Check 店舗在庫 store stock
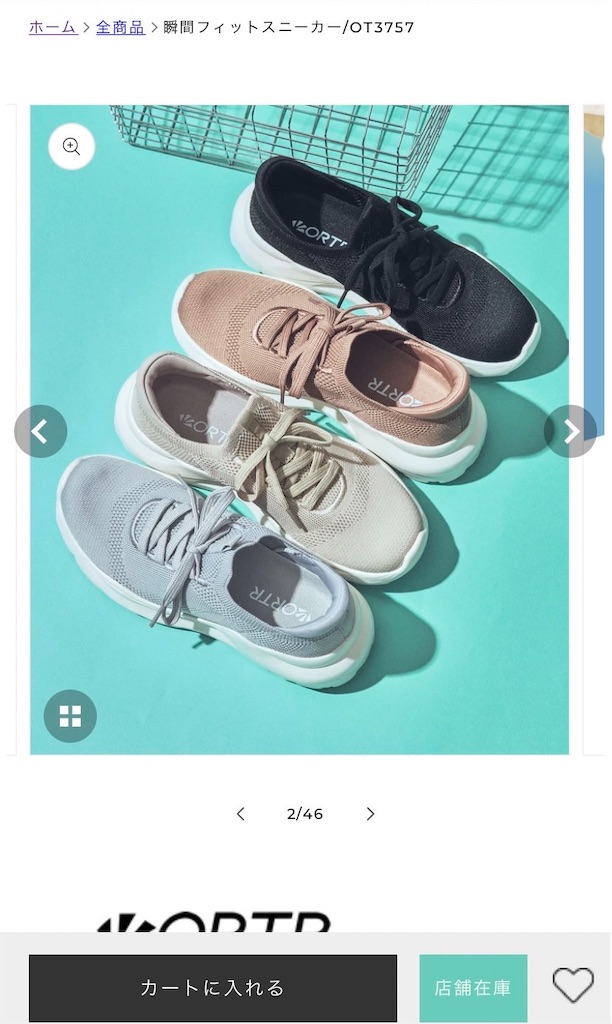The image size is (612, 1024). pyautogui.click(x=473, y=987)
